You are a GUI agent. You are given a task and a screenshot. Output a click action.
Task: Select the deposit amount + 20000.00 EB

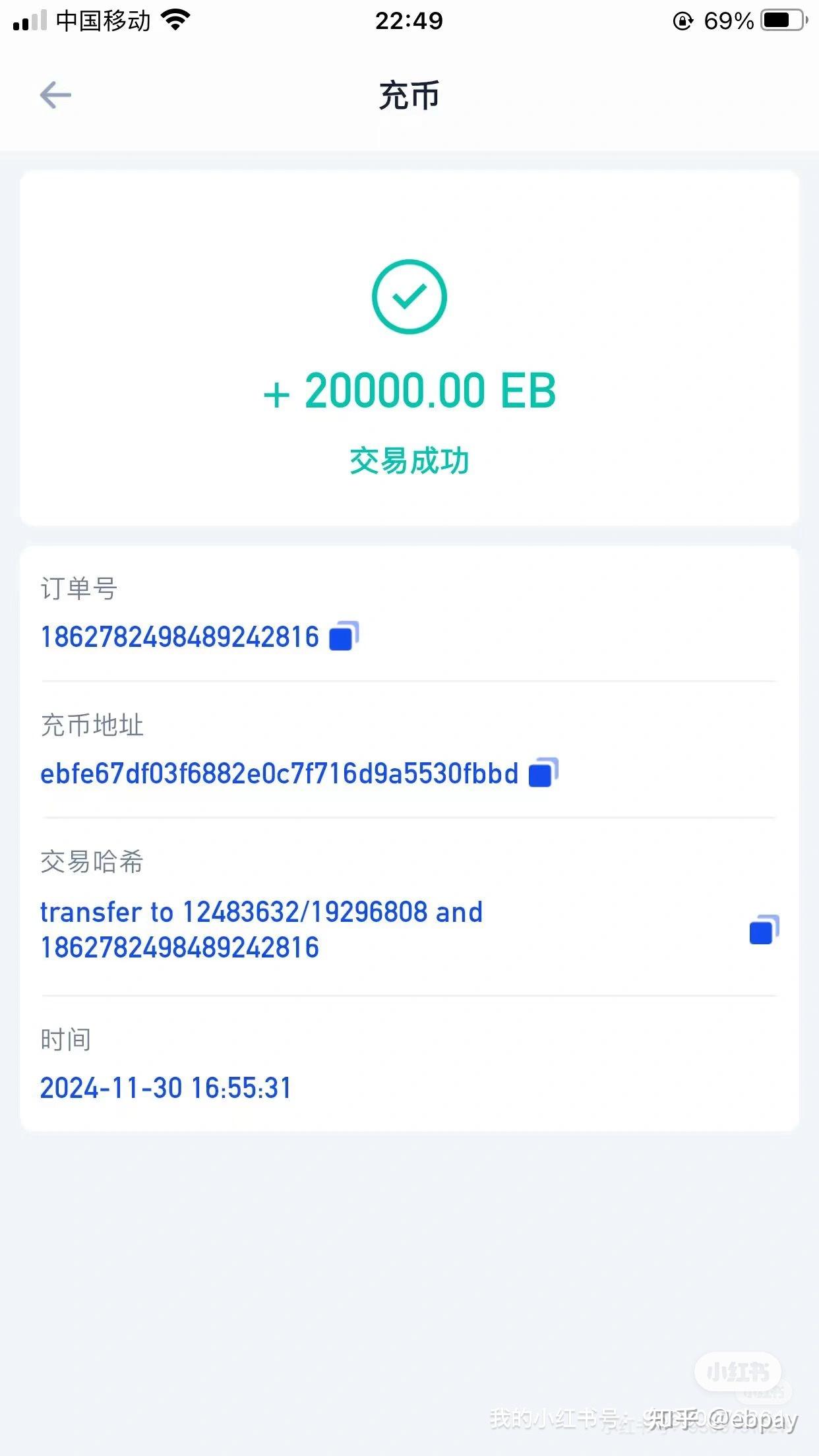[x=409, y=391]
